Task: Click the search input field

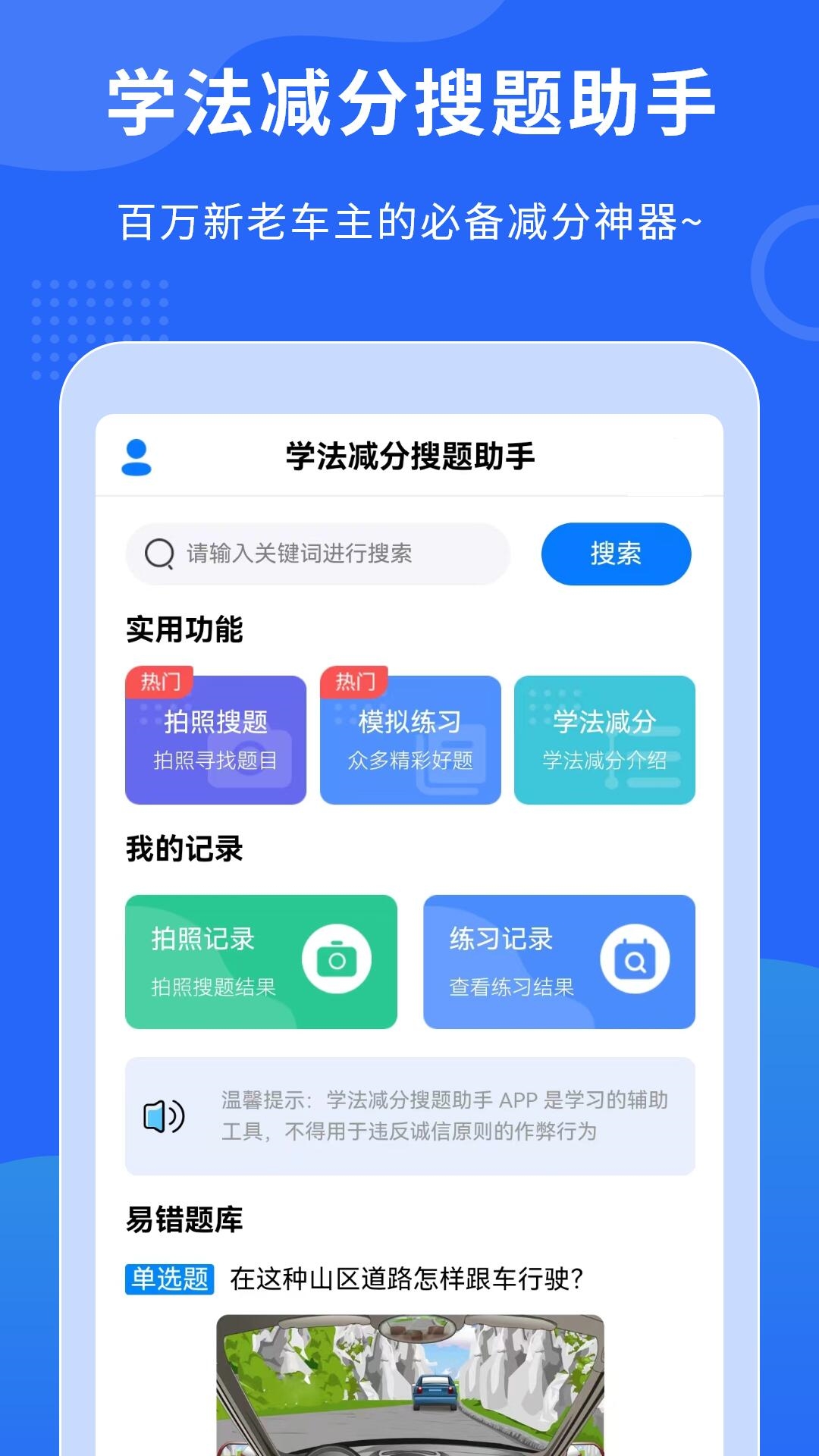Action: 326,554
